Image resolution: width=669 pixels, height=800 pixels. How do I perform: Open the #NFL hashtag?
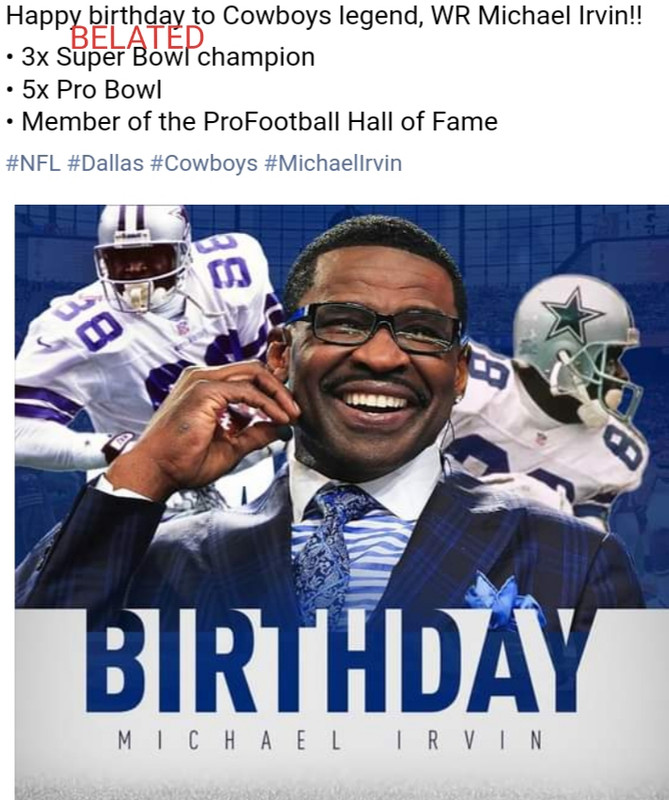[32, 163]
